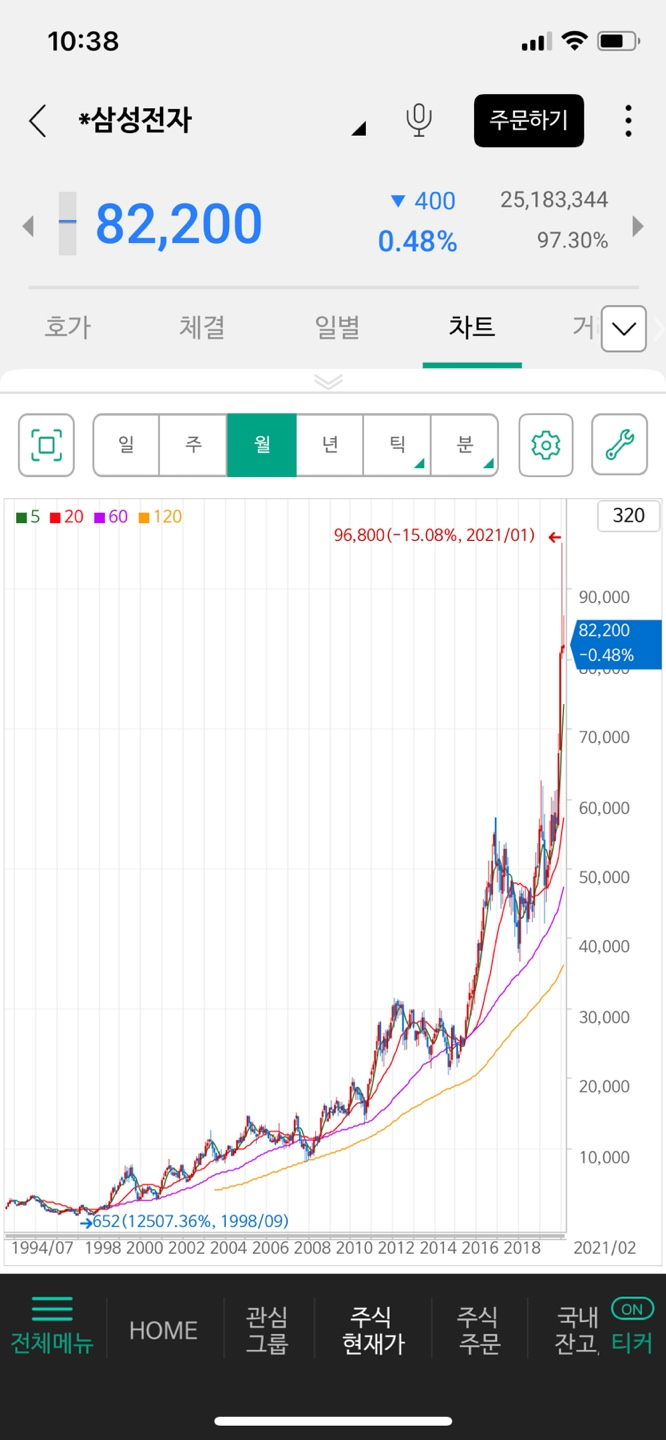The image size is (666, 1440).
Task: Switch to the 호가 tab
Action: click(68, 327)
